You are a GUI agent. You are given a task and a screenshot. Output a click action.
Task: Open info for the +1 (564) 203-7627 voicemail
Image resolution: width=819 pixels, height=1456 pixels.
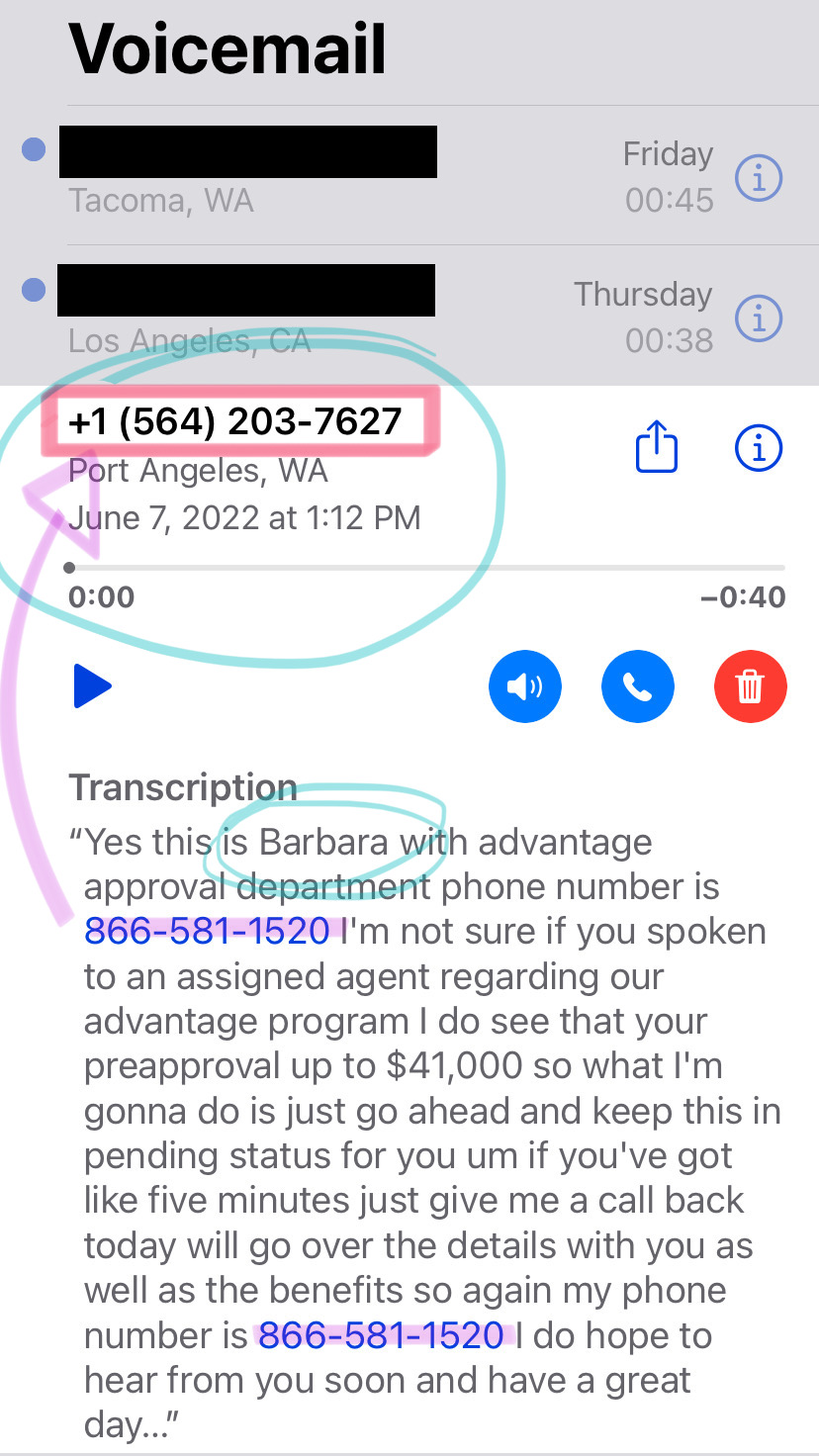click(759, 448)
